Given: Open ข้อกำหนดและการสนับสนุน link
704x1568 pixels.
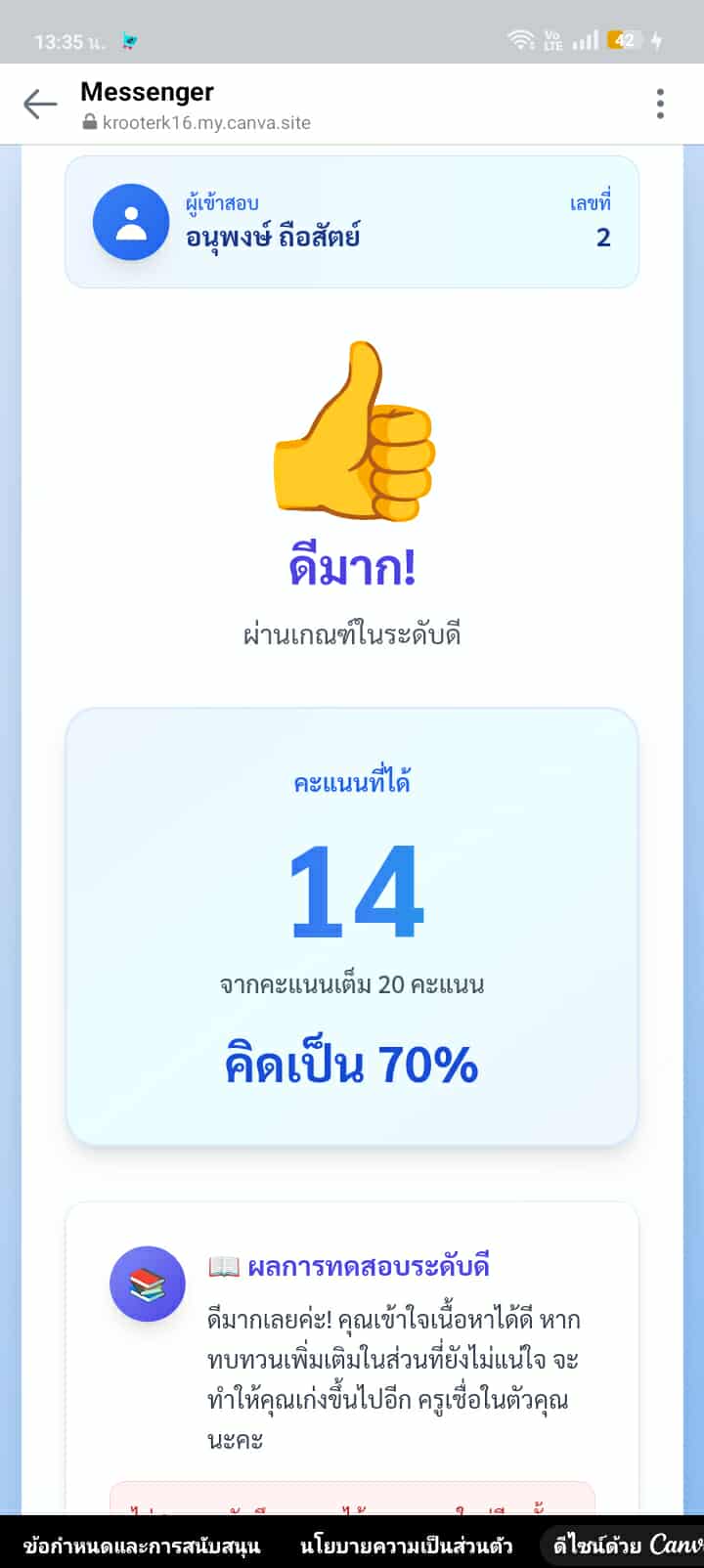Looking at the screenshot, I should (142, 1545).
